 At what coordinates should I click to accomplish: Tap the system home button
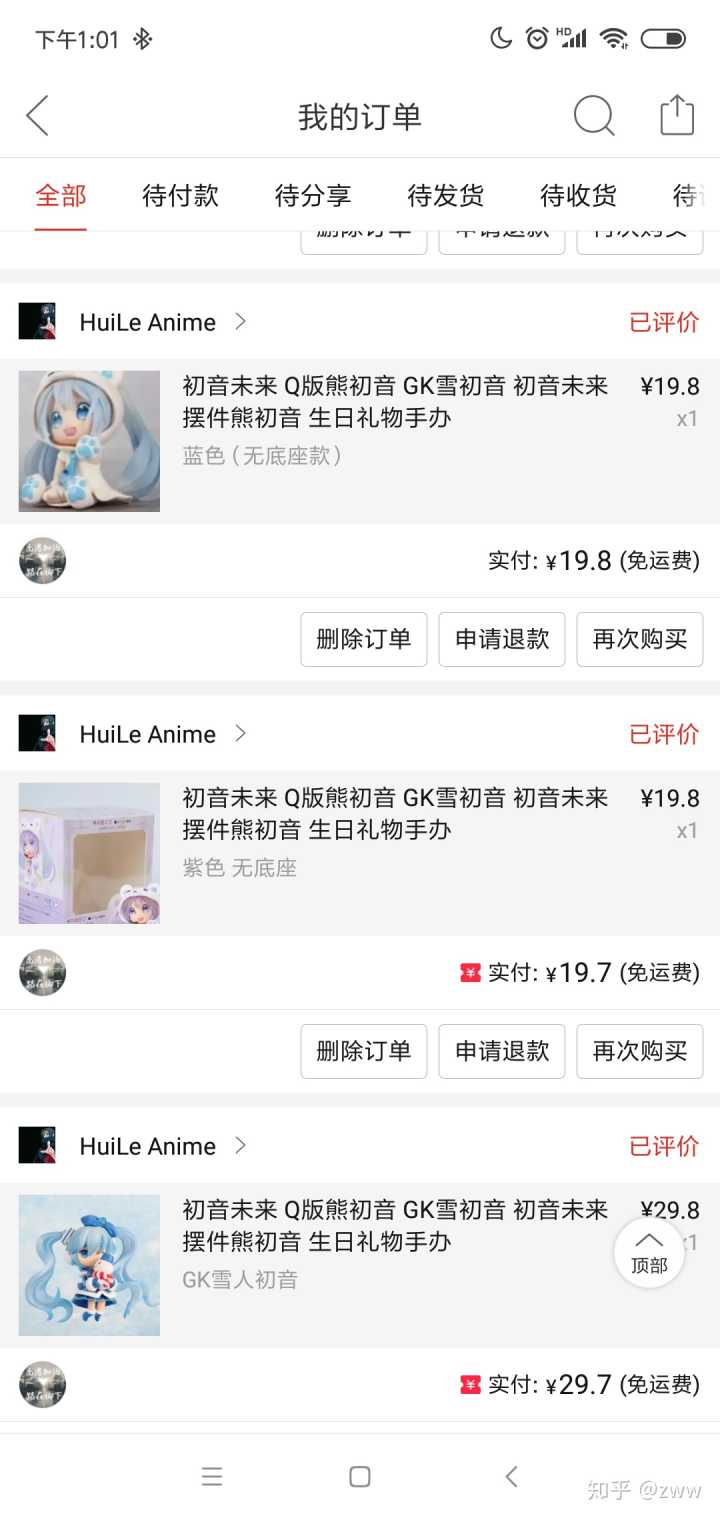pos(360,1476)
